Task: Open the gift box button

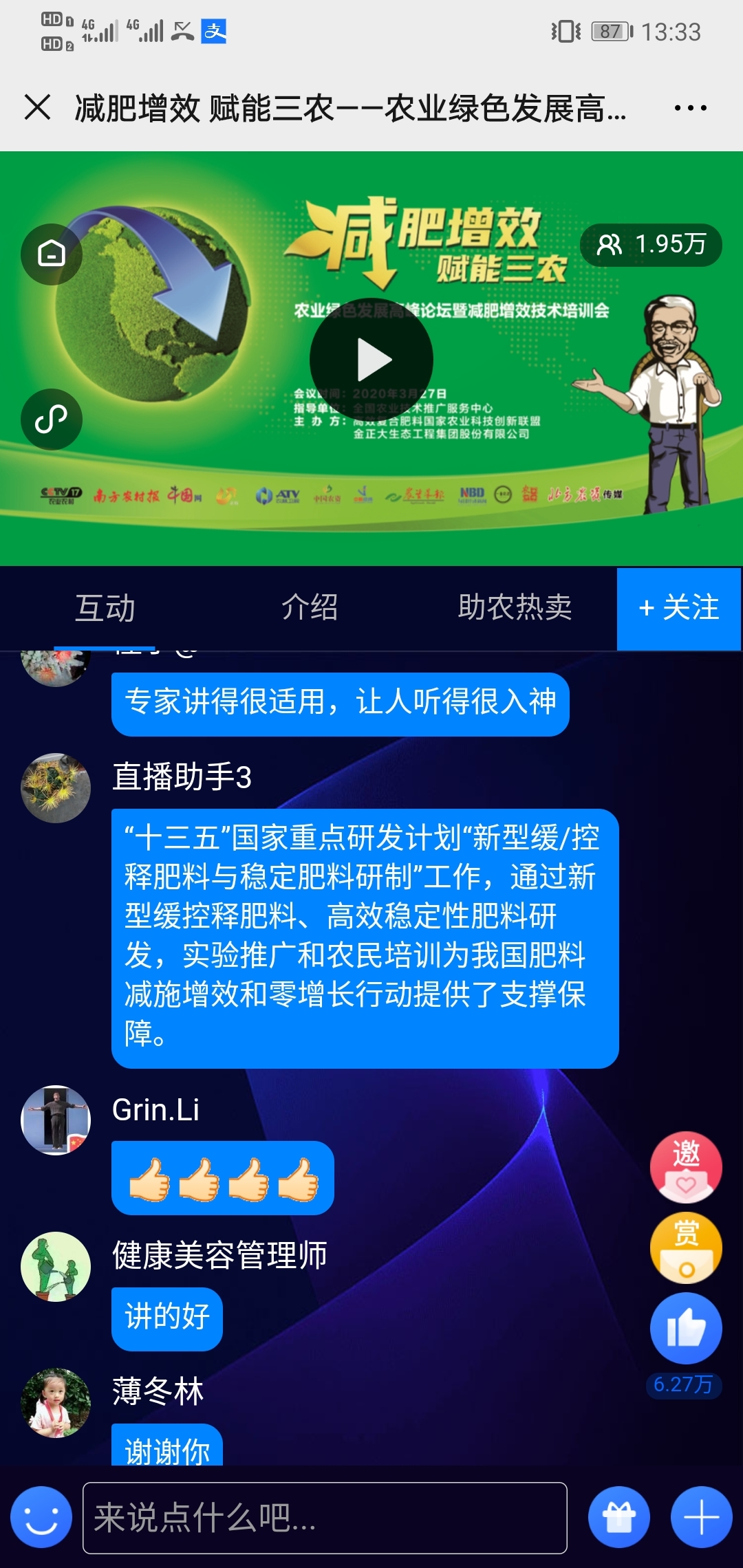Action: (x=618, y=1517)
